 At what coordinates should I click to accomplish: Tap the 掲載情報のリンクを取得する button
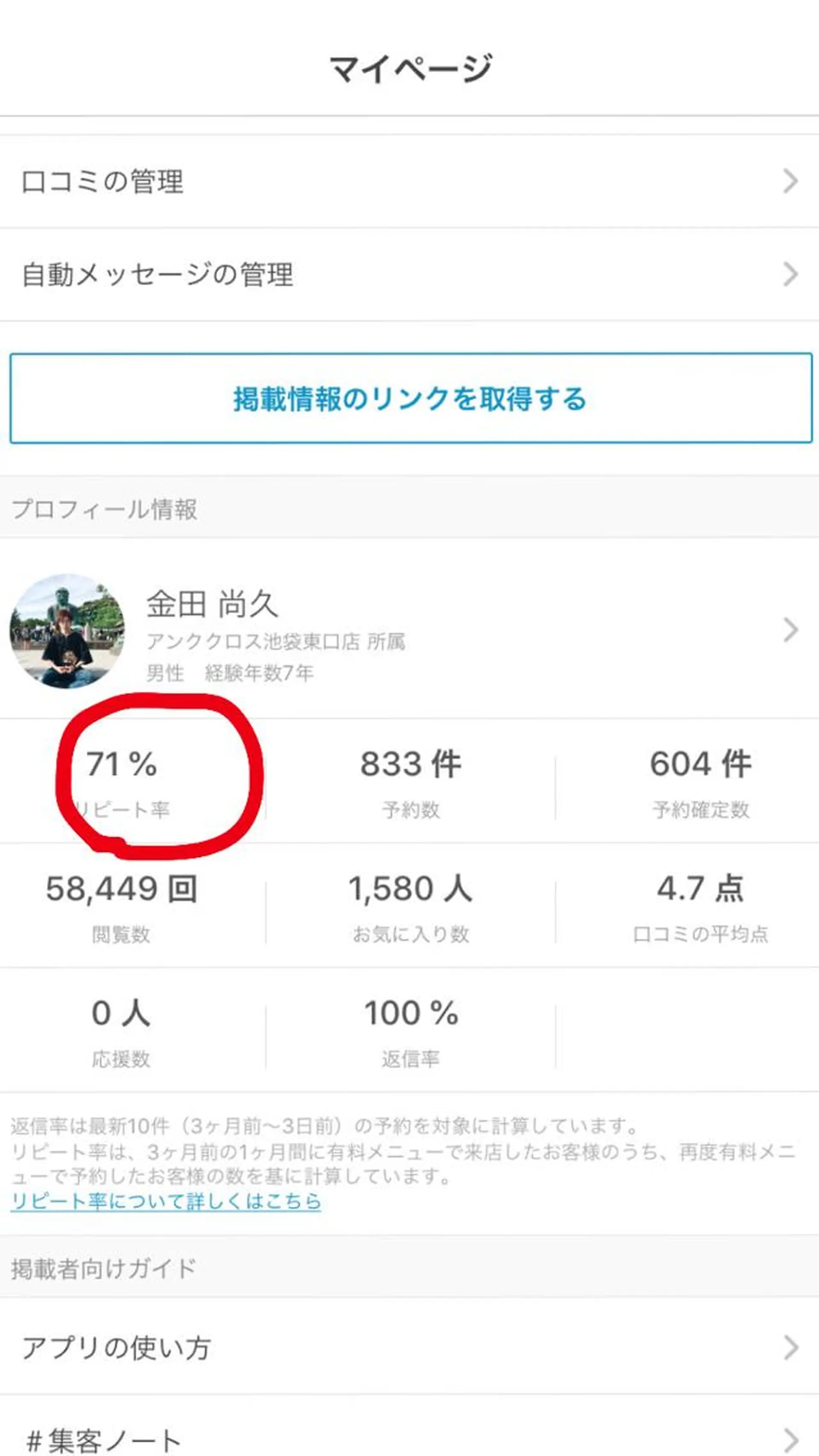[x=410, y=398]
